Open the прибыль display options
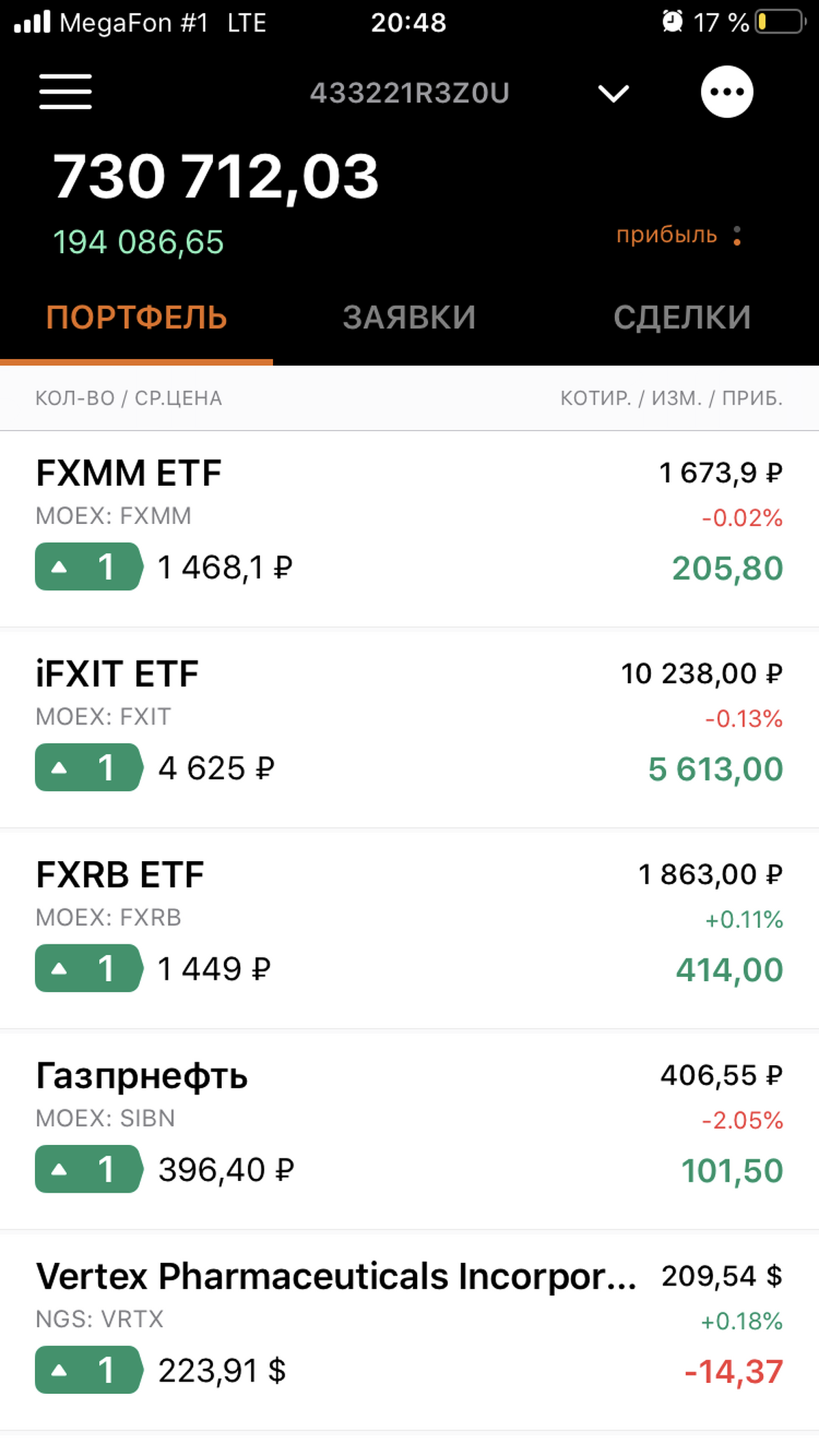This screenshot has height=1456, width=819. 678,235
